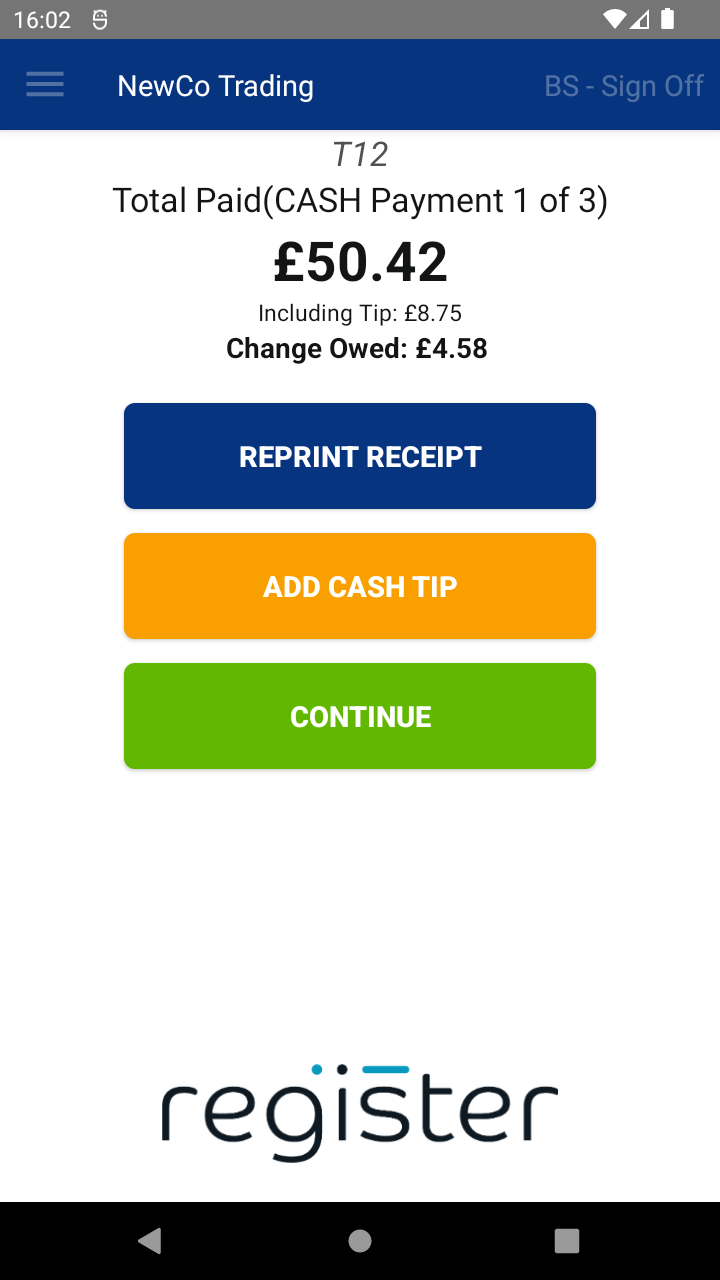This screenshot has width=720, height=1280.
Task: Add a cash tip
Action: [x=360, y=586]
